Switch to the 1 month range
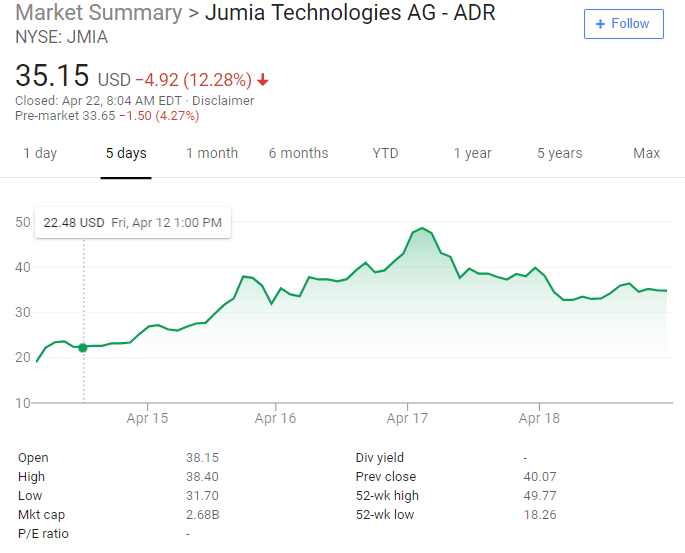Screen dimensions: 685x553 click(x=212, y=153)
